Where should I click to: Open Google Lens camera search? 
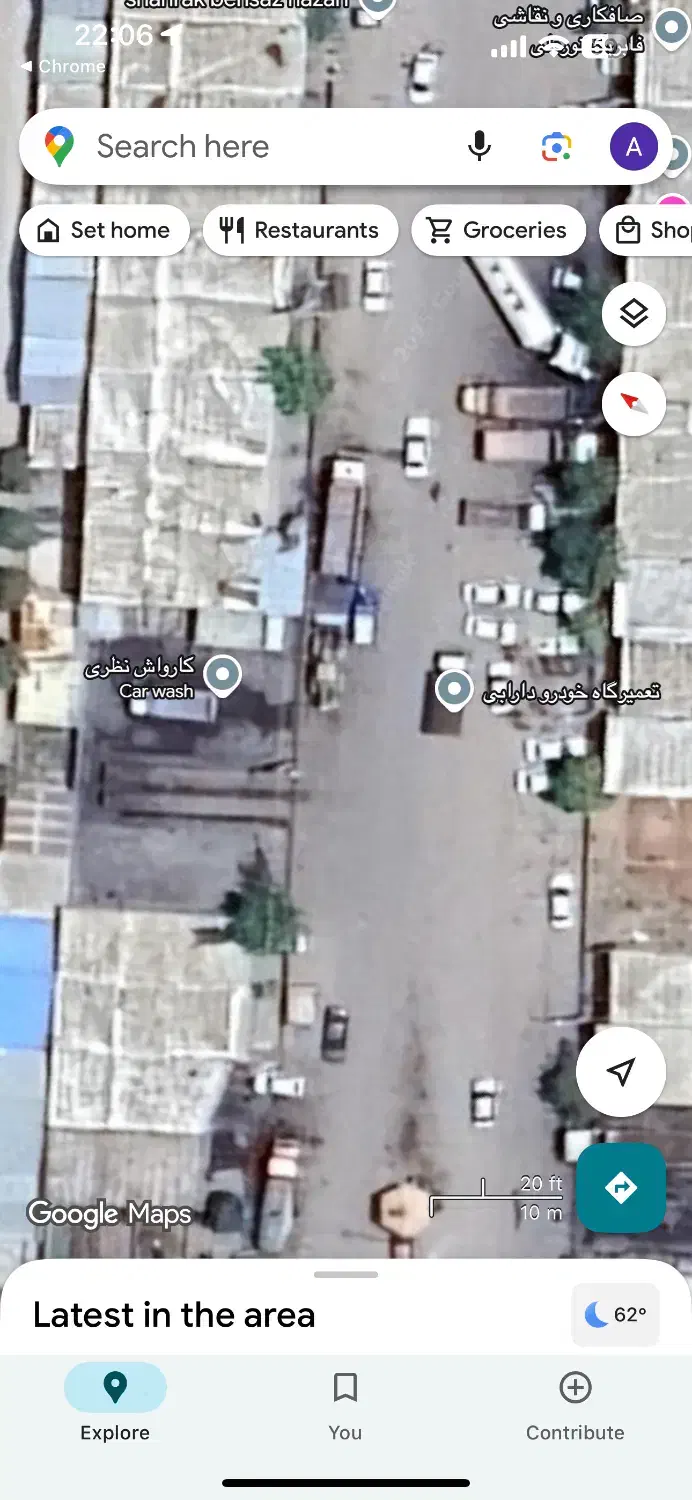556,148
